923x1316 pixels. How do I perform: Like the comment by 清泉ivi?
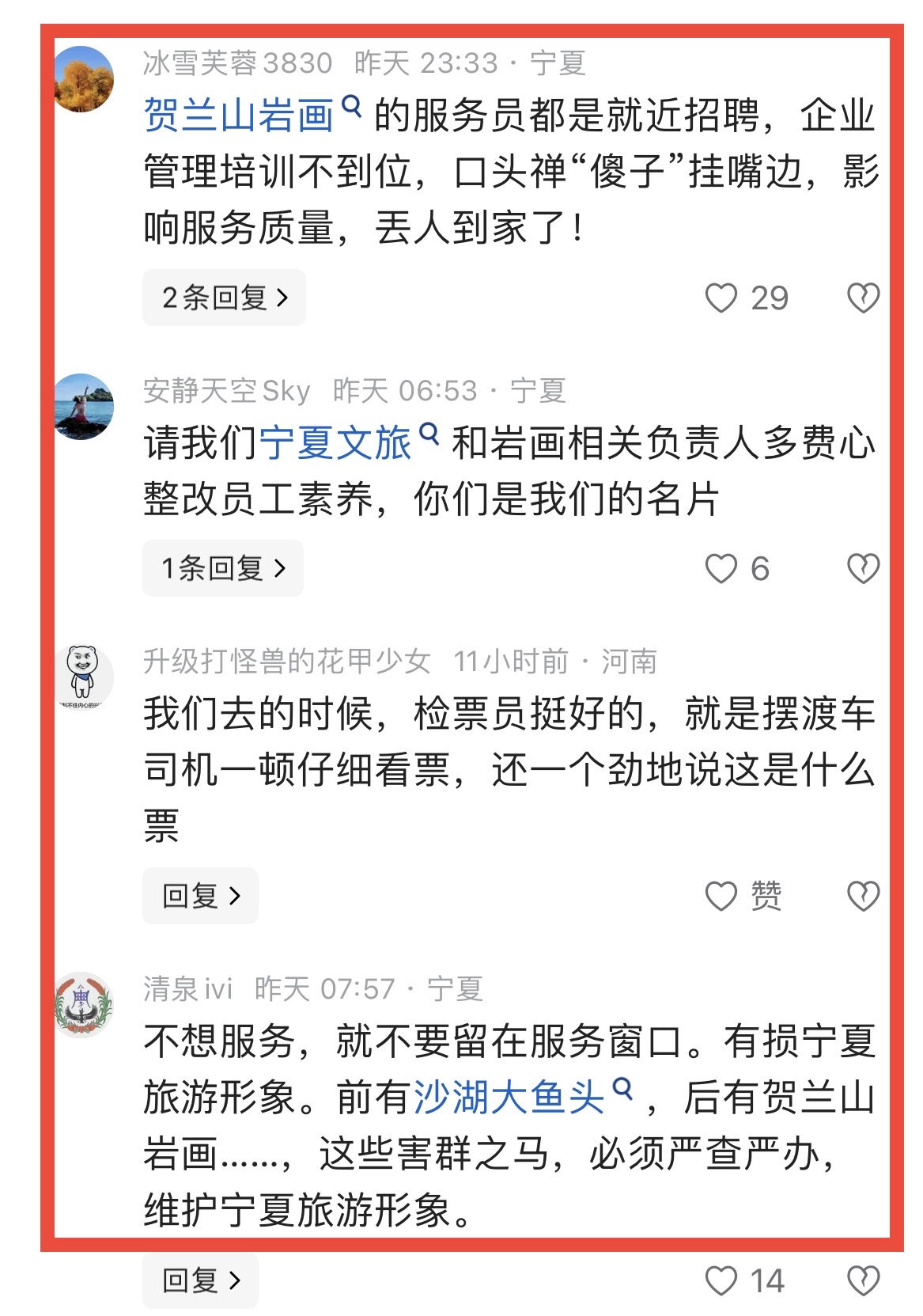(721, 1281)
